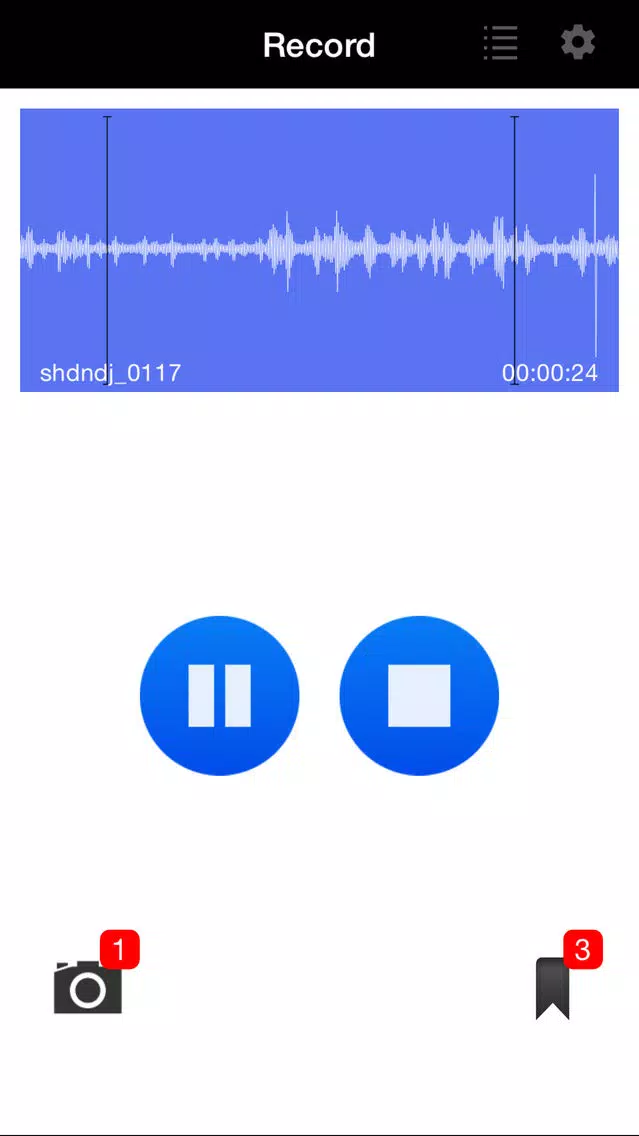639x1136 pixels.
Task: Add a bookmark to the recording
Action: pyautogui.click(x=553, y=988)
